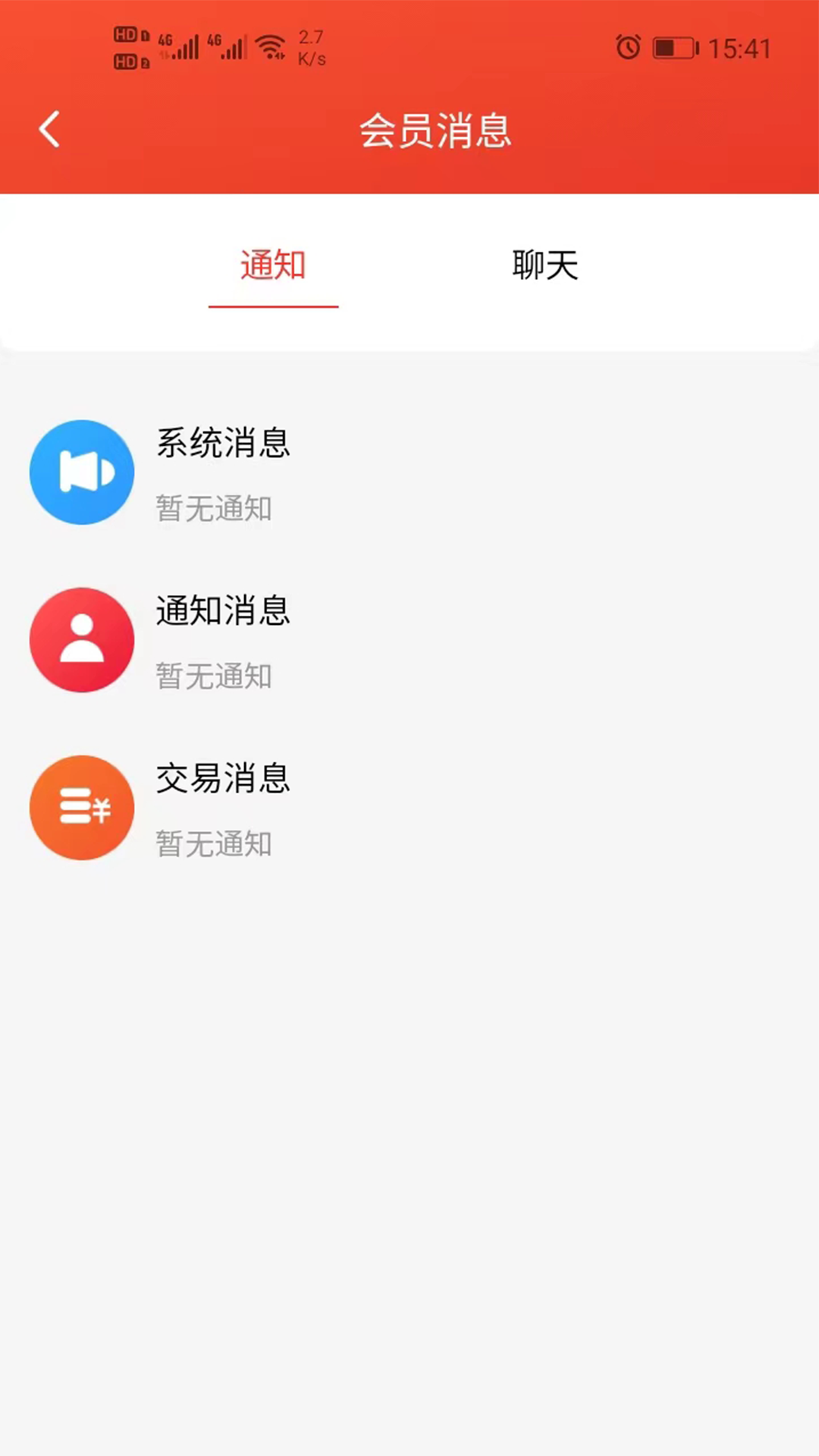Viewport: 819px width, 1456px height.
Task: Tap the 暂无通知 text under 系统消息
Action: point(214,509)
